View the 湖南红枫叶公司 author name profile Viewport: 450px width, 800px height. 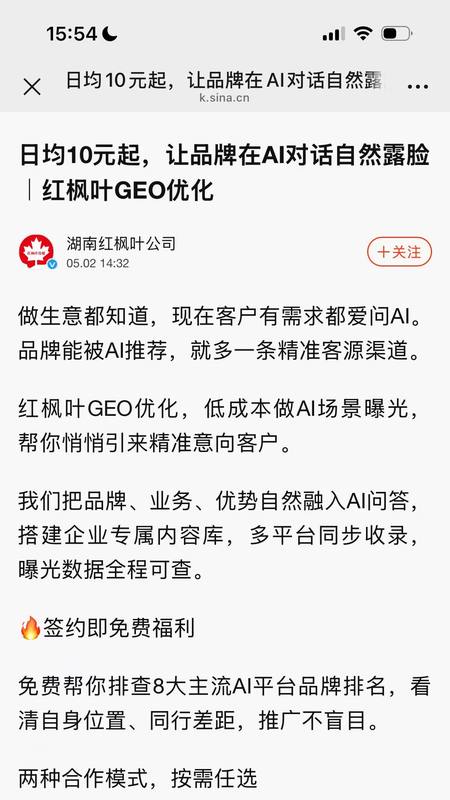pyautogui.click(x=121, y=243)
